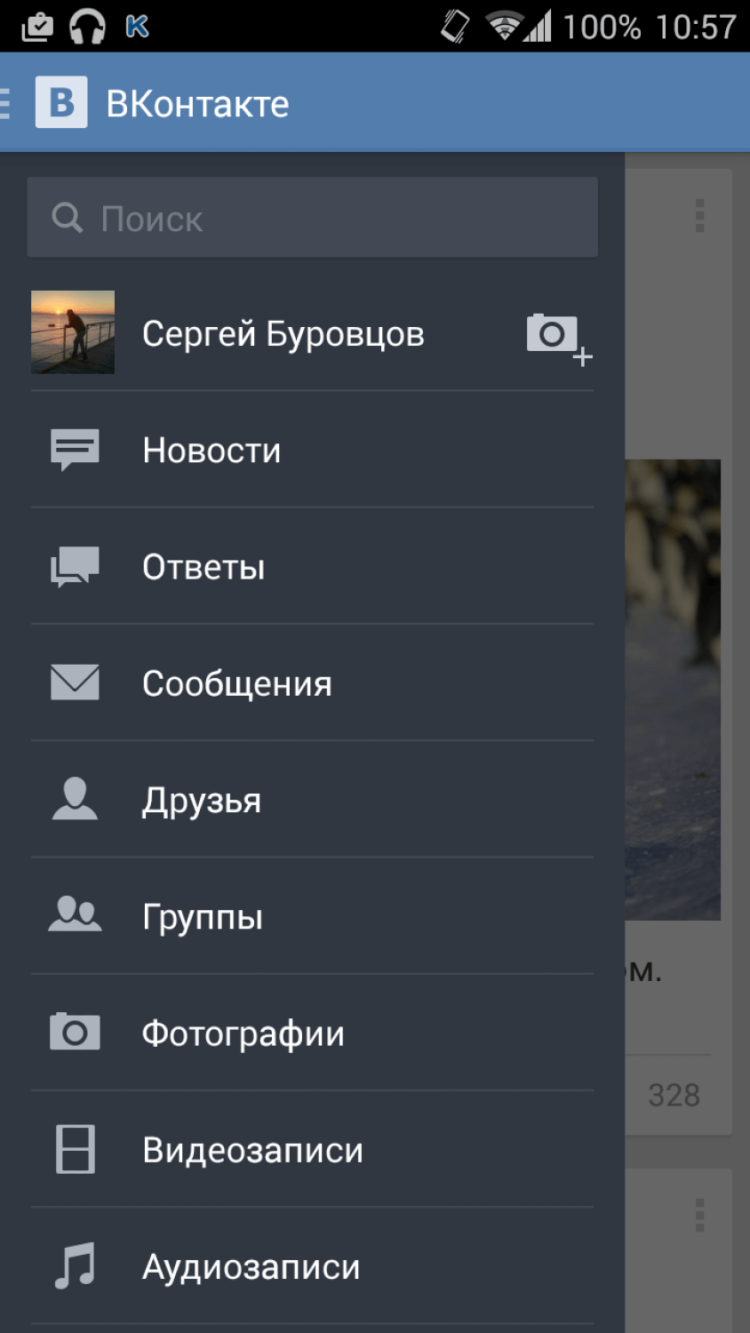The width and height of the screenshot is (750, 1333).
Task: Open profile of Сергей Буровцов
Action: pyautogui.click(x=284, y=333)
